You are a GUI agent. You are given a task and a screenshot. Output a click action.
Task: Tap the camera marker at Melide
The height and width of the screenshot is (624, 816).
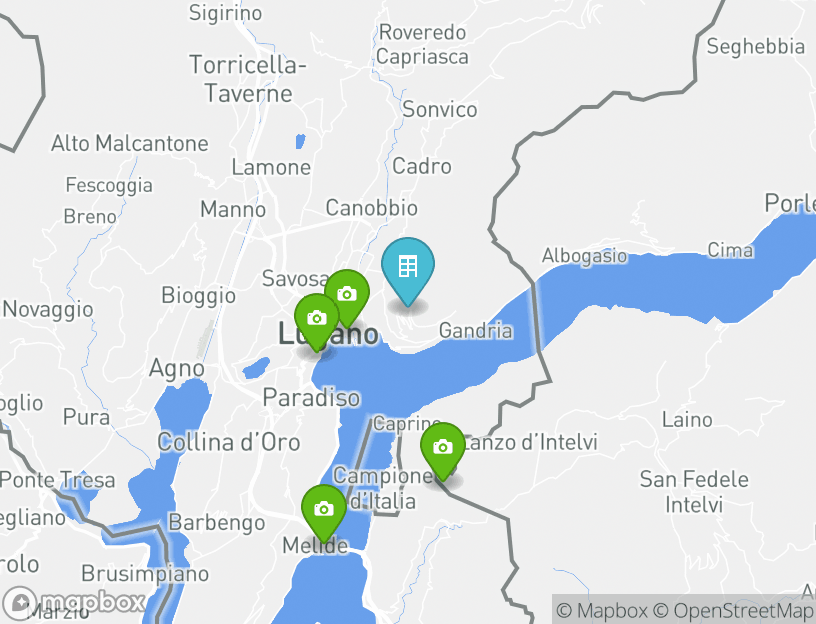(323, 509)
